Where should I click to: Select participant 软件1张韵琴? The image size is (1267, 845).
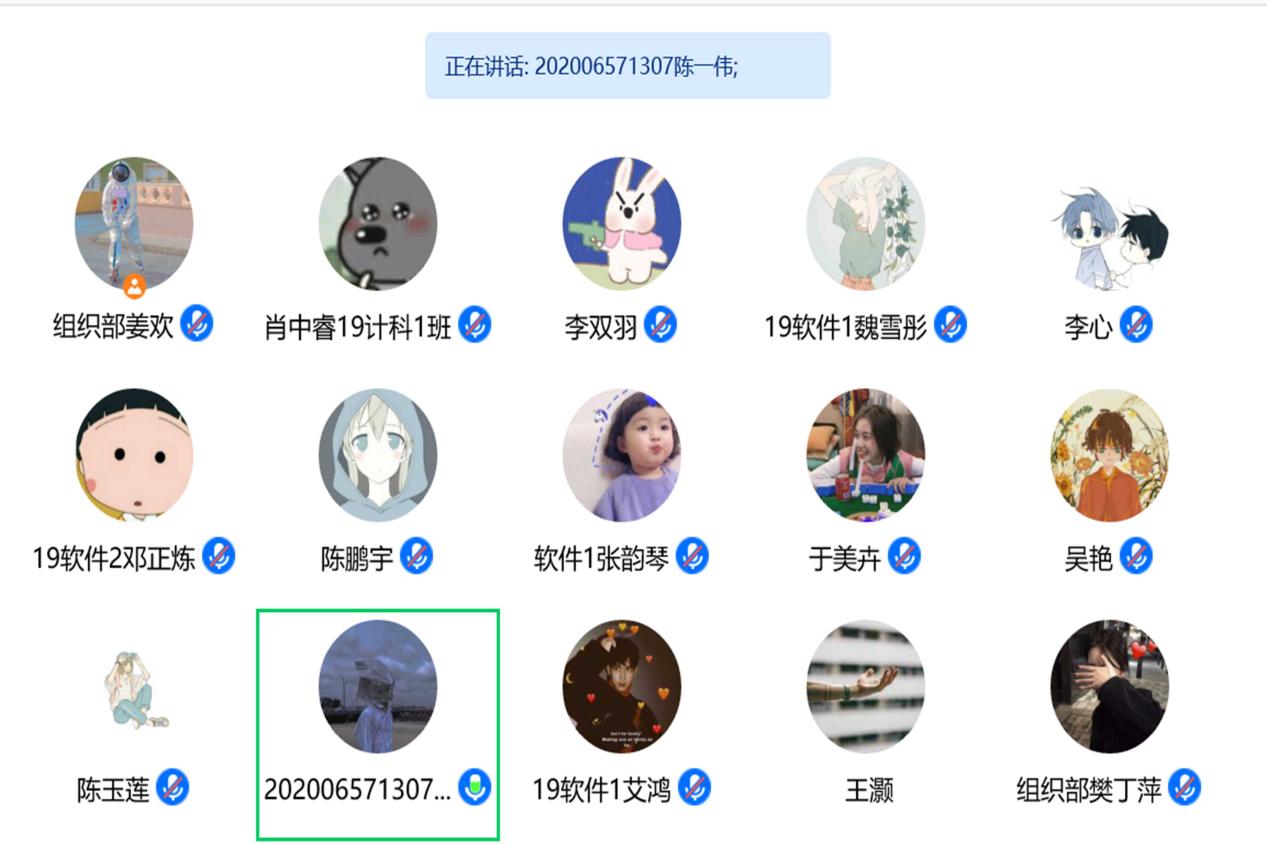click(621, 456)
